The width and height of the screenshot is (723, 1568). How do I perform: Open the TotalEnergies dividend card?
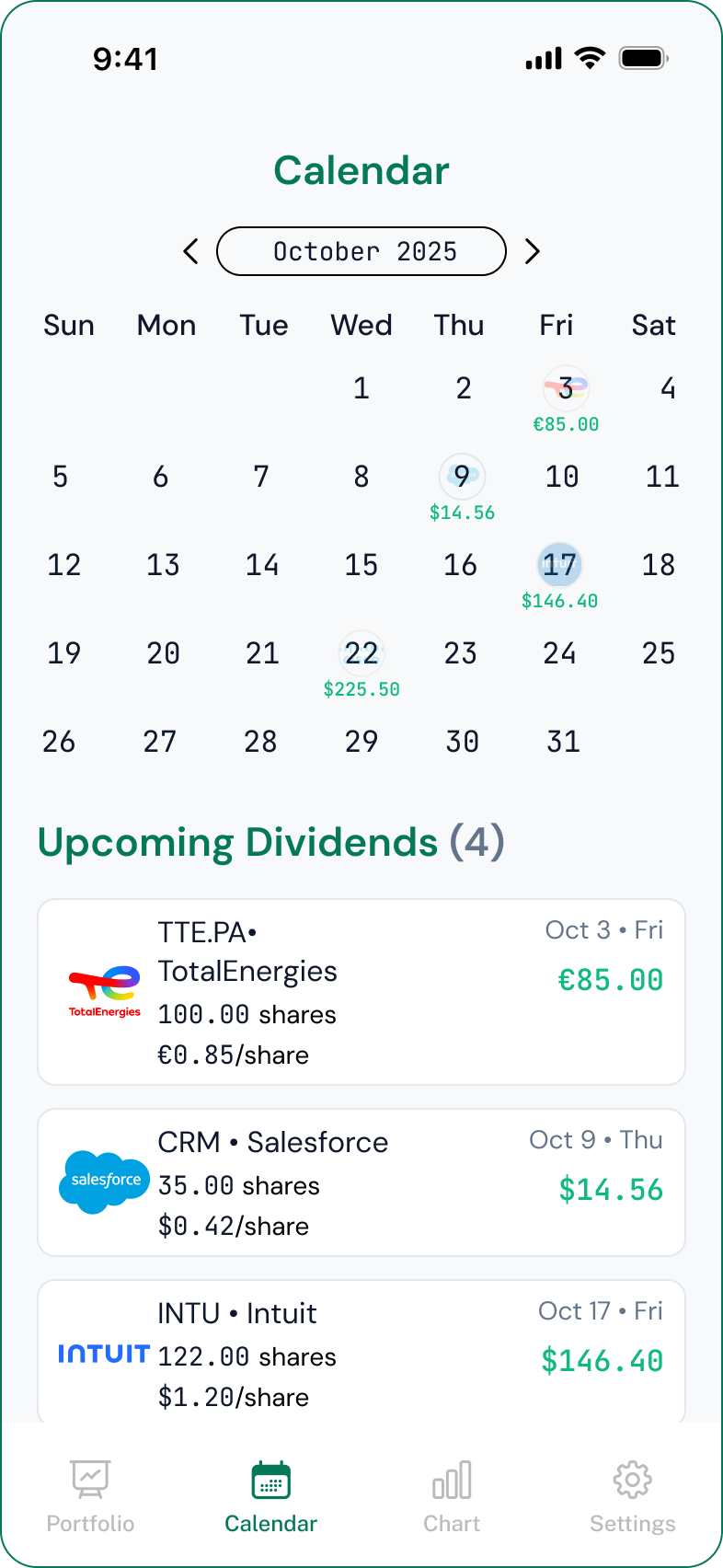pos(361,992)
